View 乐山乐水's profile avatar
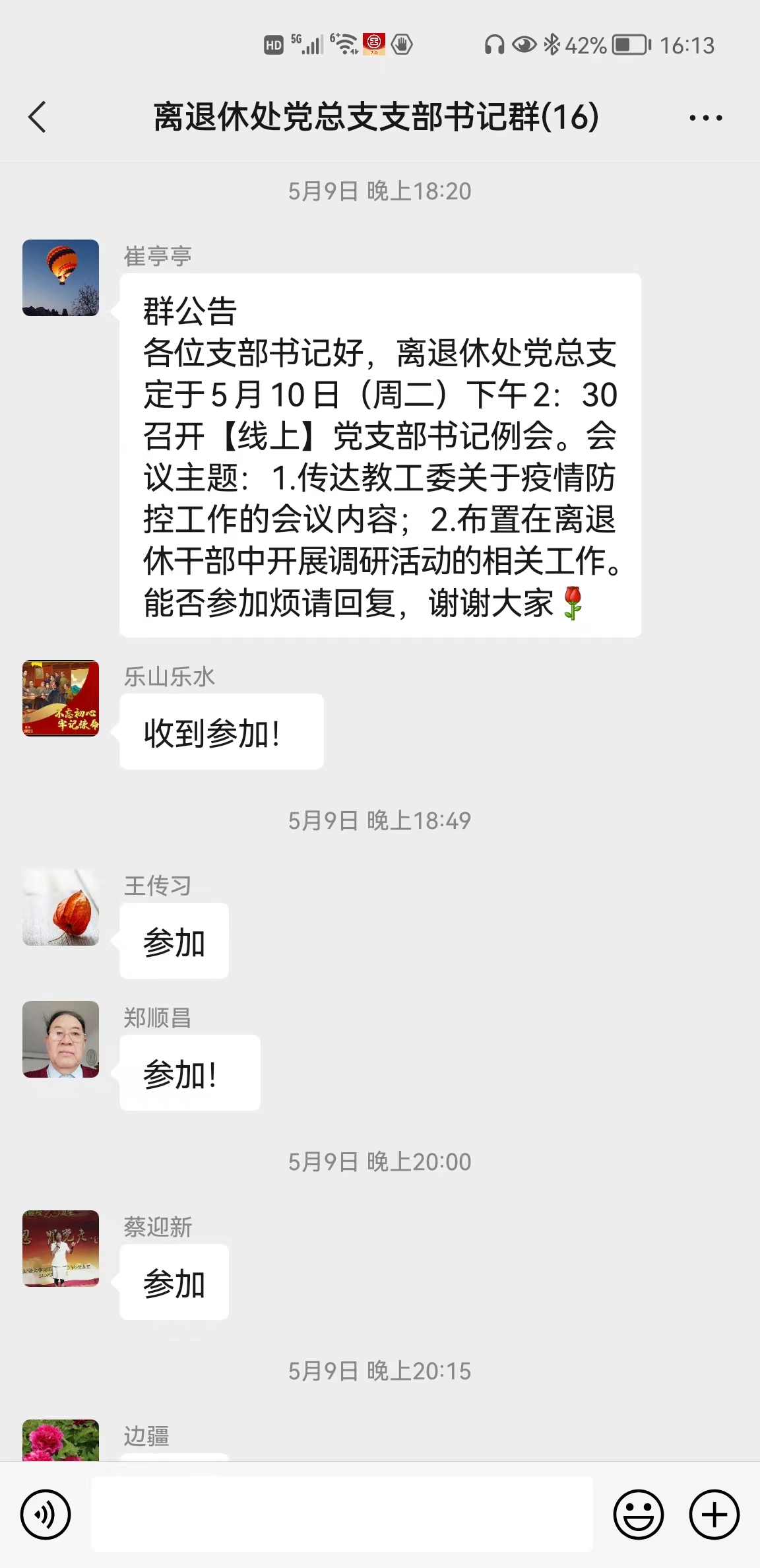Screen dimensions: 760x1568 (61, 698)
